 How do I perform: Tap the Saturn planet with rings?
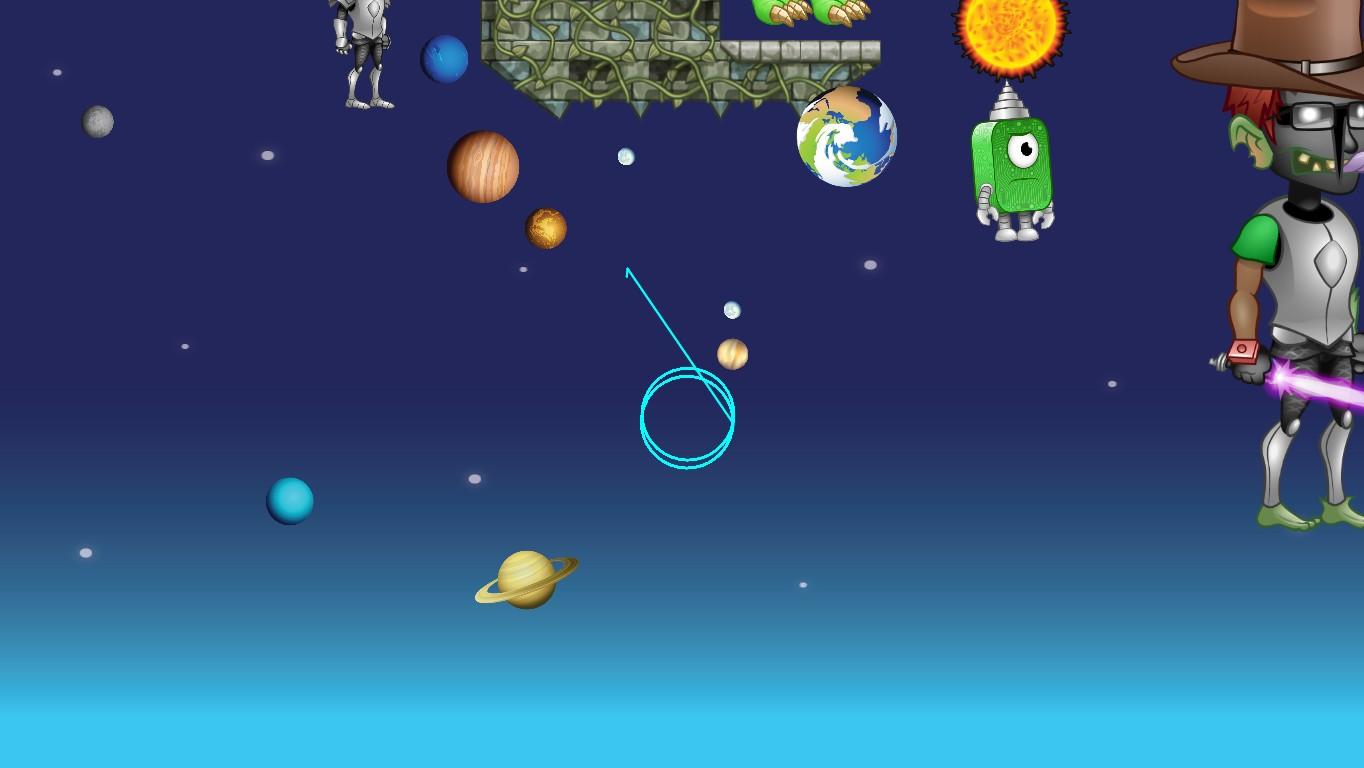coord(526,580)
